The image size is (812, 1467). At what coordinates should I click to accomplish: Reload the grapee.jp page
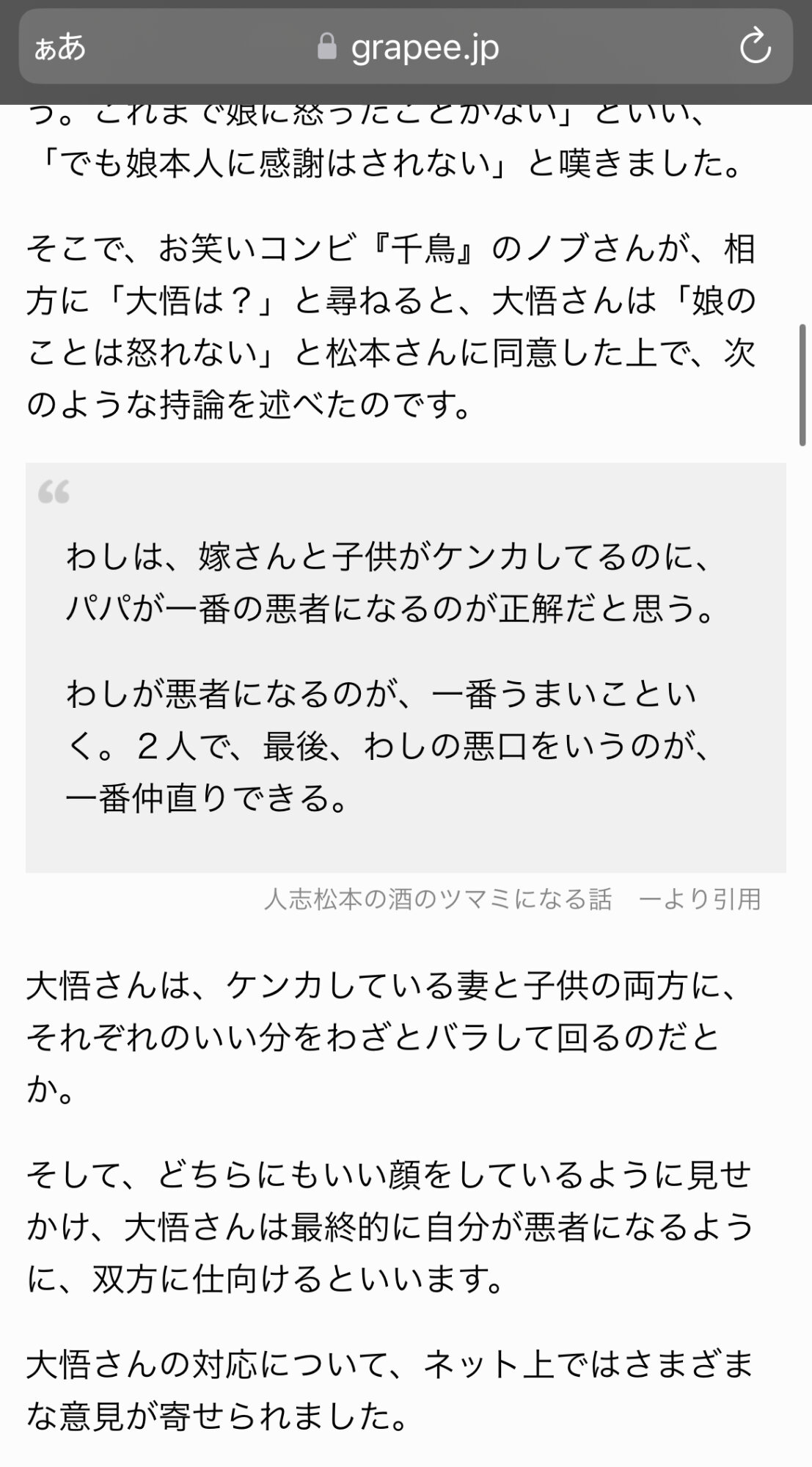[755, 47]
